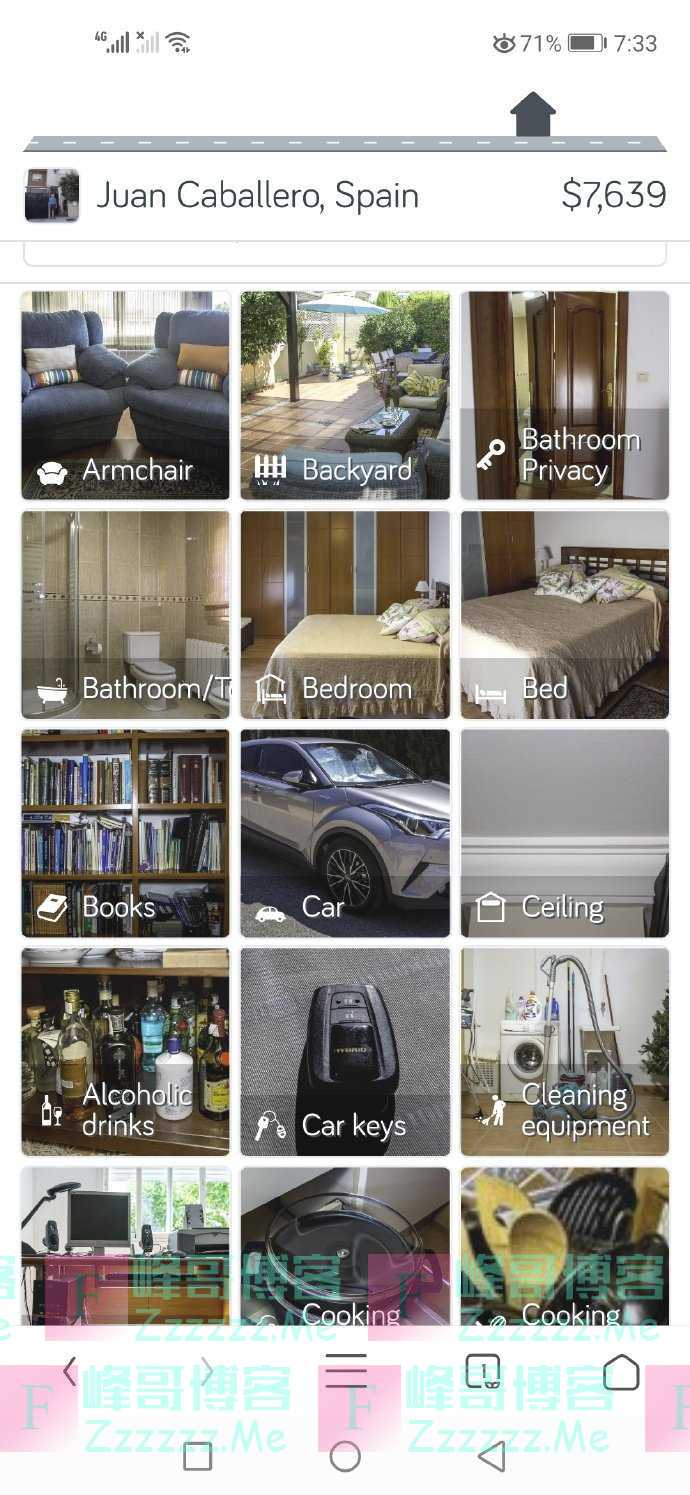Open the Ceiling tile
Viewport: 690px width, 1495px height.
pyautogui.click(x=565, y=833)
